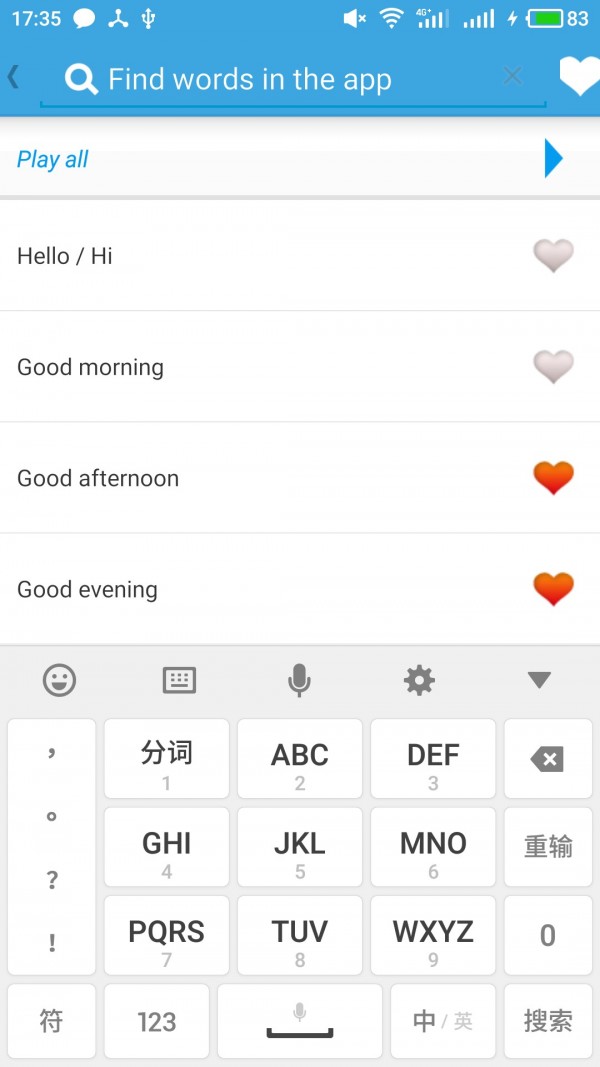Open keyboard settings gear
The image size is (600, 1067).
419,681
